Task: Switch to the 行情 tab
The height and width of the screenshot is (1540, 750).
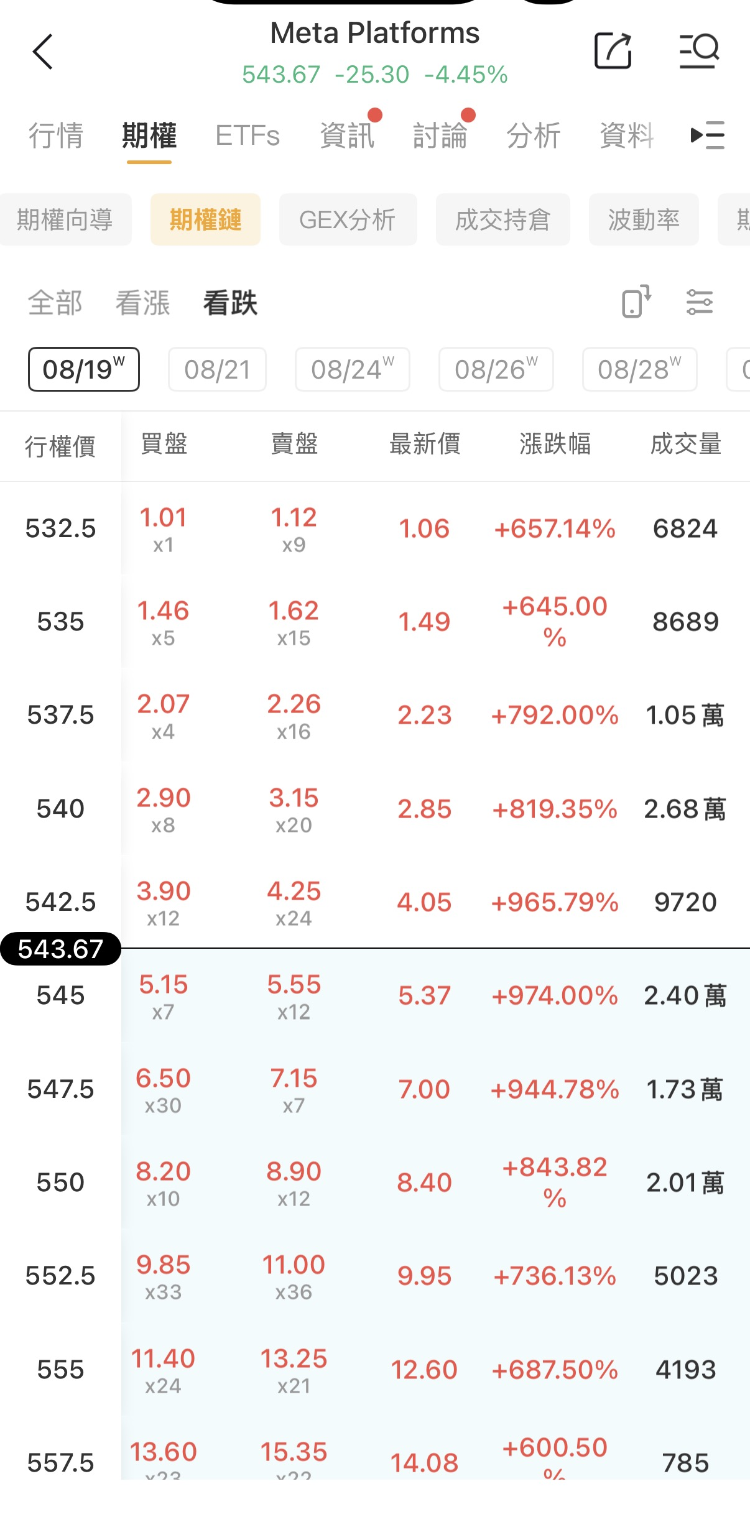Action: [x=56, y=135]
